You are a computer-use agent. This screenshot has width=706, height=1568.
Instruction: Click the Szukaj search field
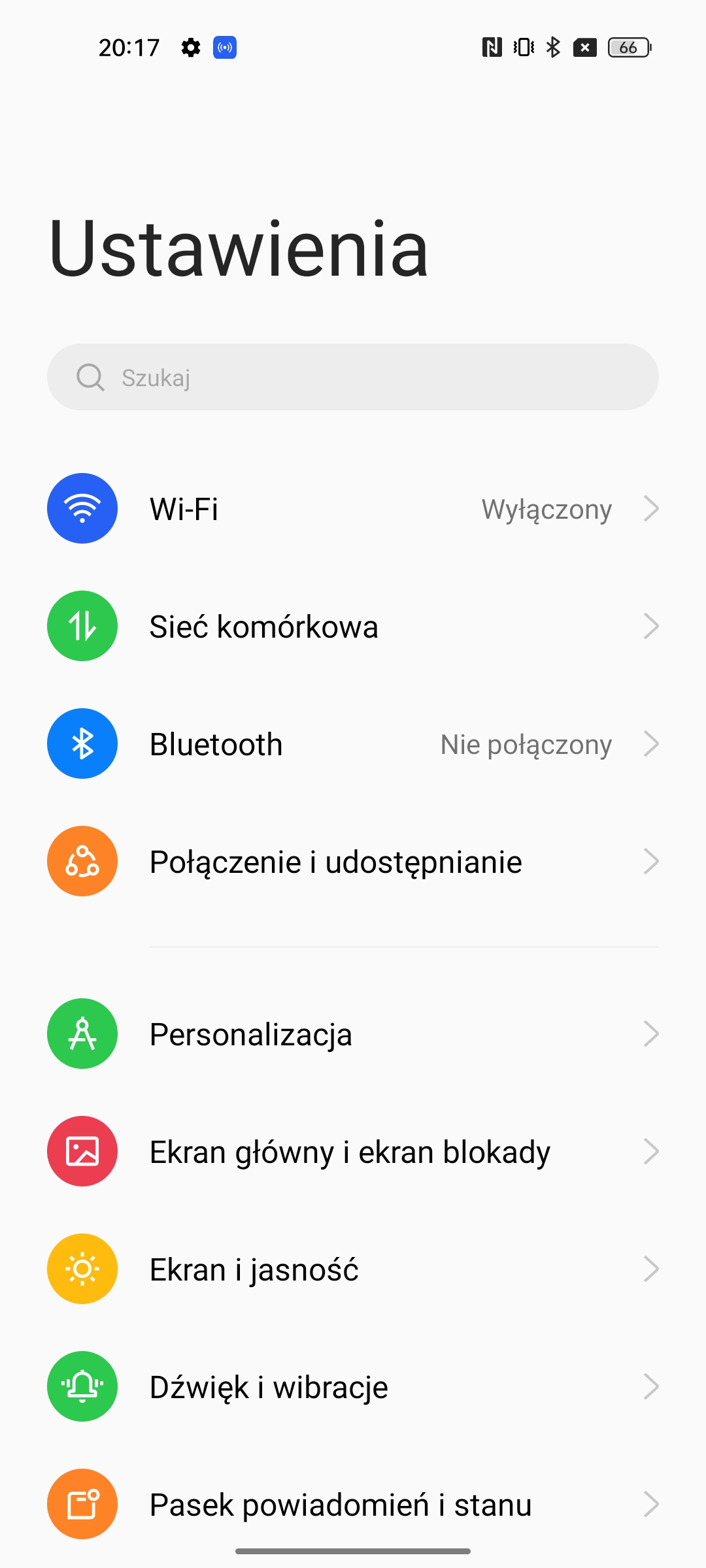353,377
